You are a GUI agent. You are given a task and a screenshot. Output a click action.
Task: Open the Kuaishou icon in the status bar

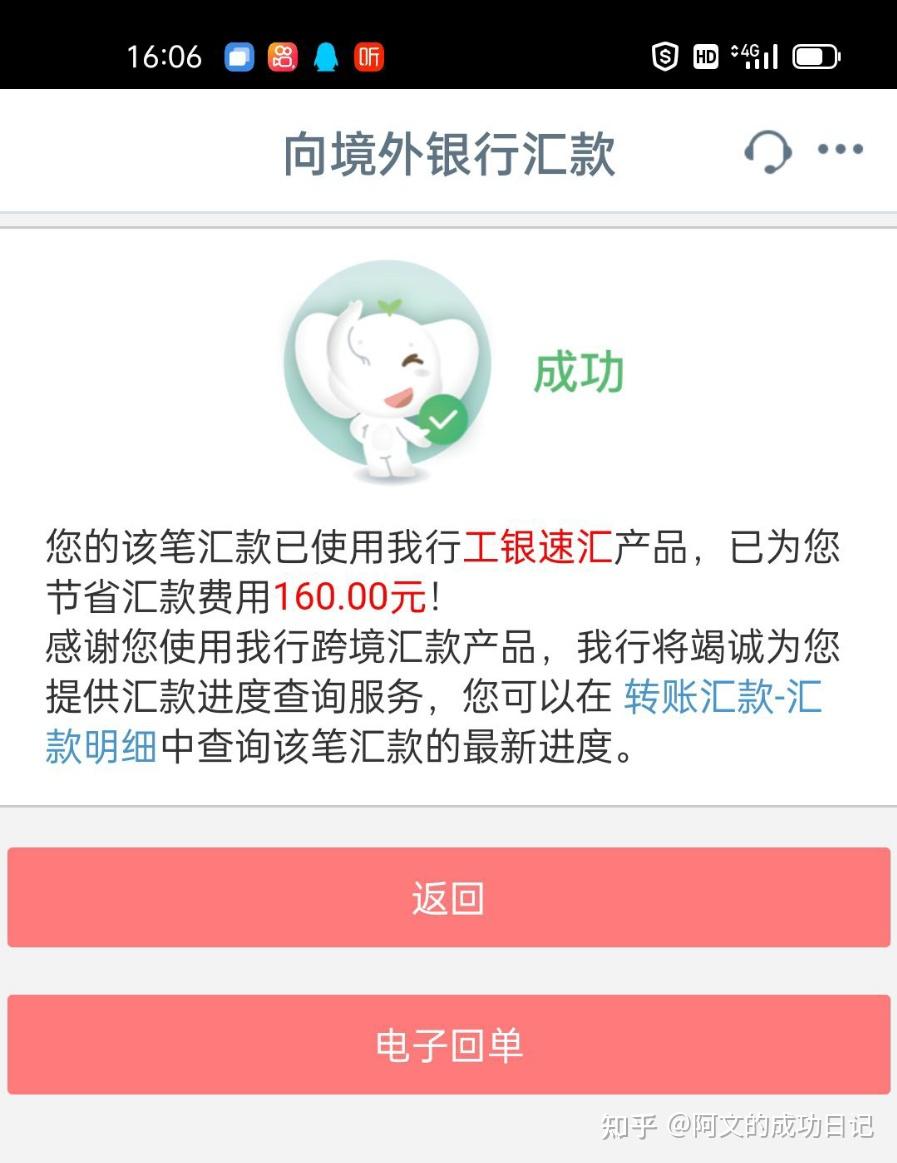point(283,57)
